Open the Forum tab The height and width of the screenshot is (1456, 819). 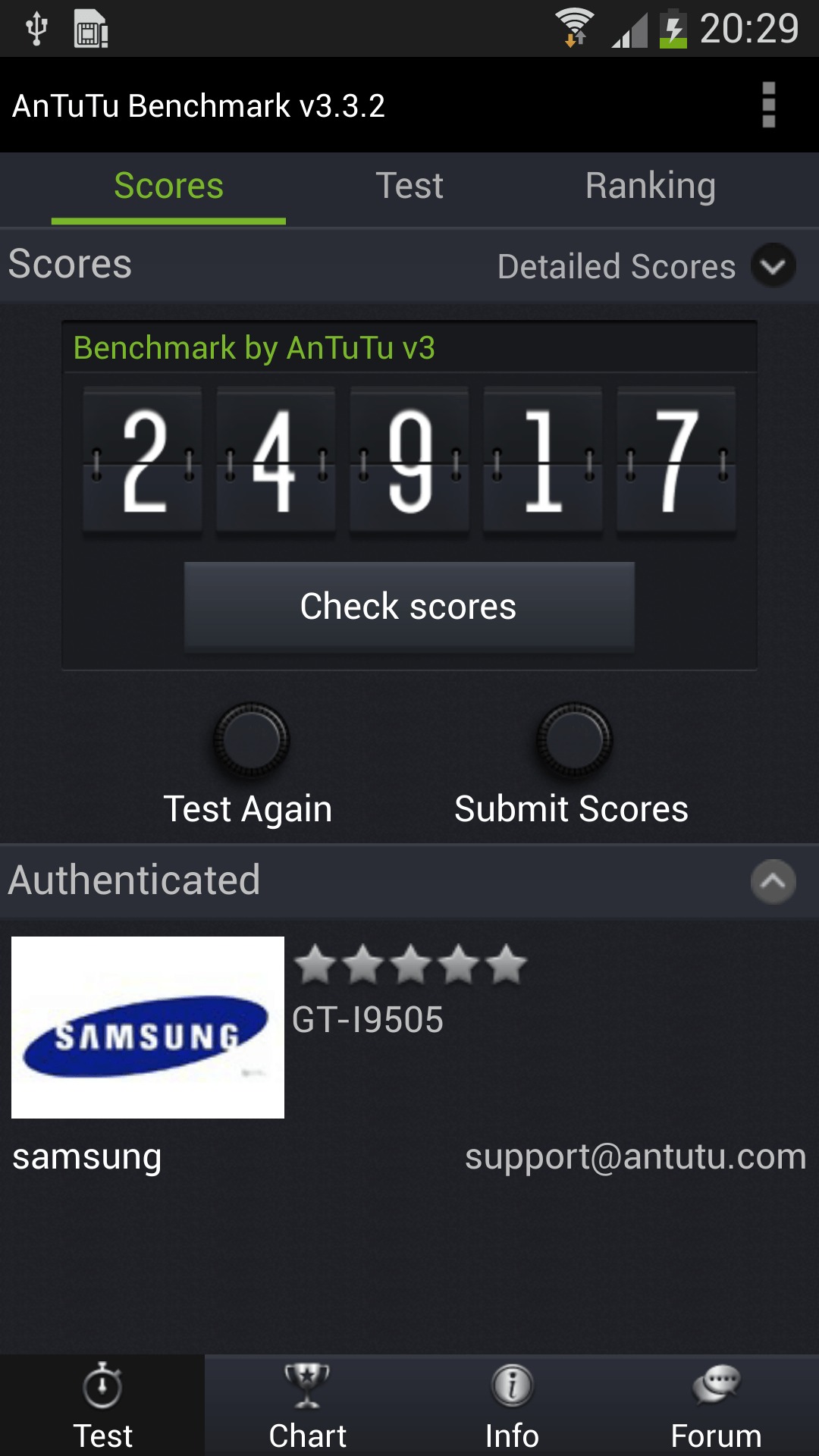pos(717,1405)
